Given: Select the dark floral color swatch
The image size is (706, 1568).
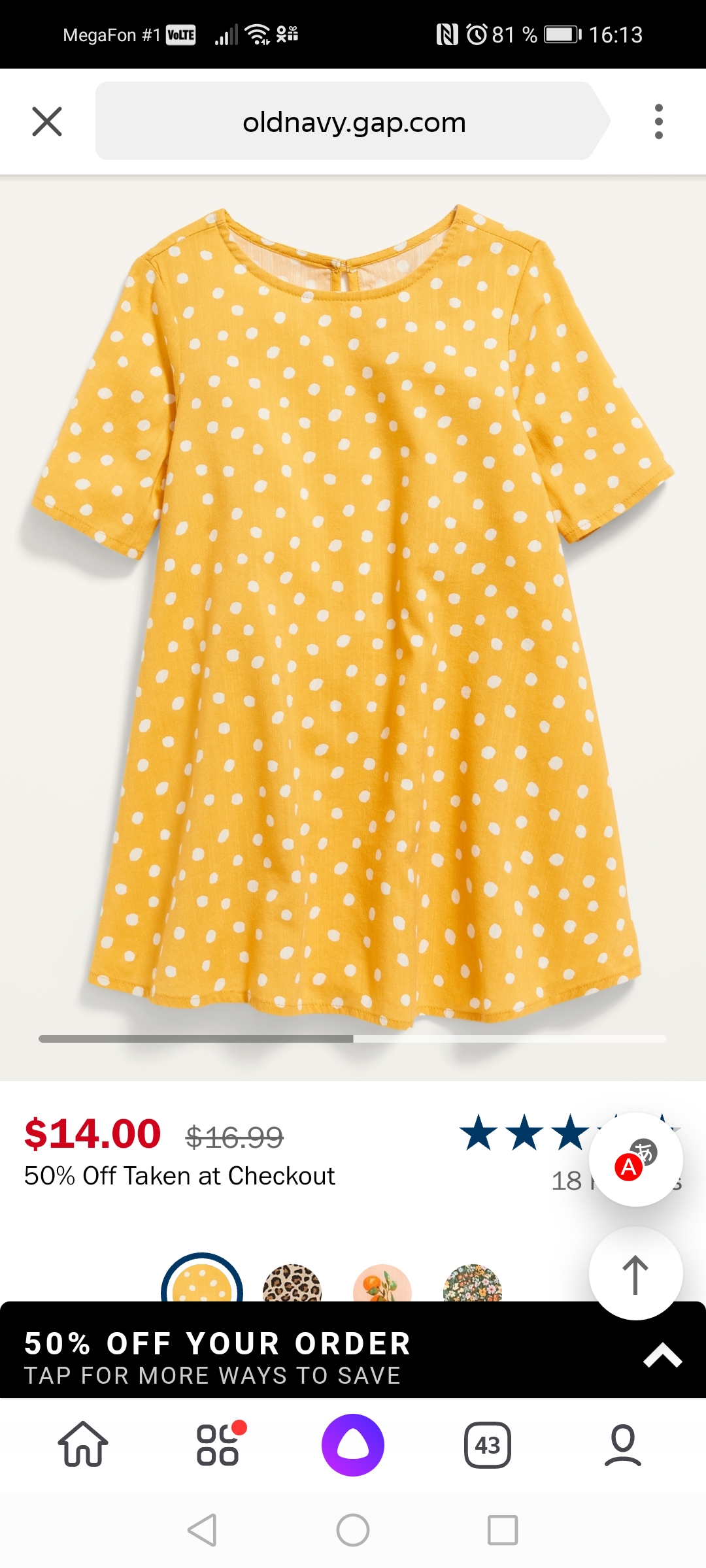Looking at the screenshot, I should (473, 1282).
